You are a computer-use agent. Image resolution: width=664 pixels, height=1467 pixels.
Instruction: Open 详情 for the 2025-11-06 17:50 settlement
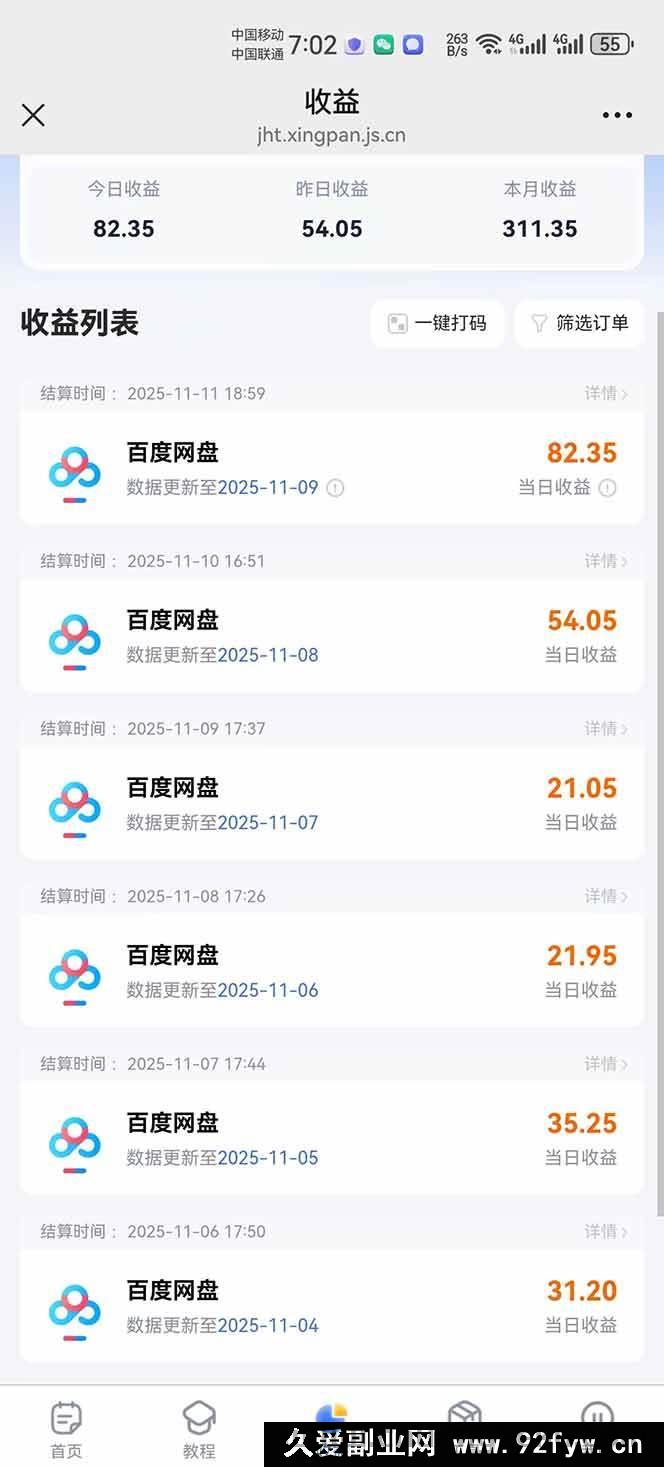coord(606,1231)
